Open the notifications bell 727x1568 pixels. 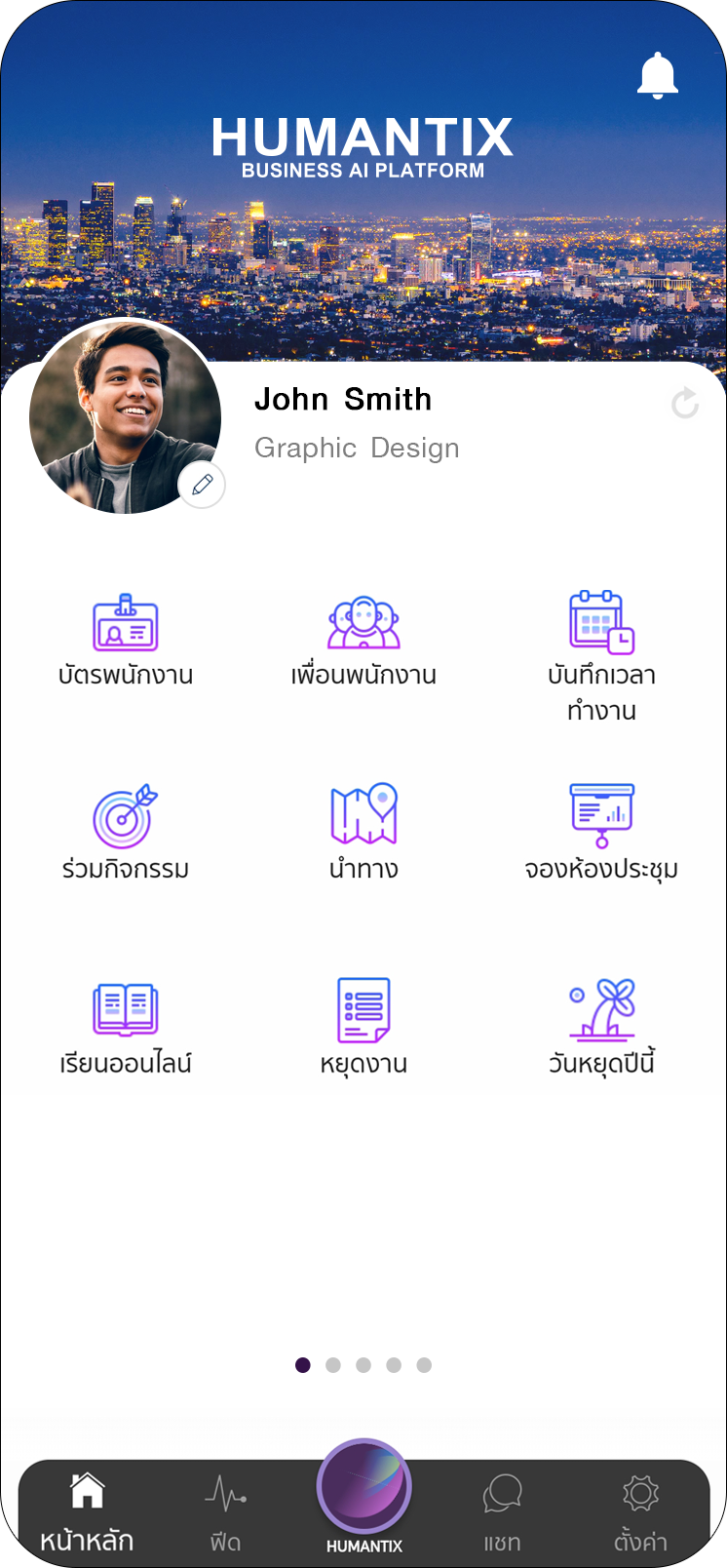pyautogui.click(x=658, y=75)
